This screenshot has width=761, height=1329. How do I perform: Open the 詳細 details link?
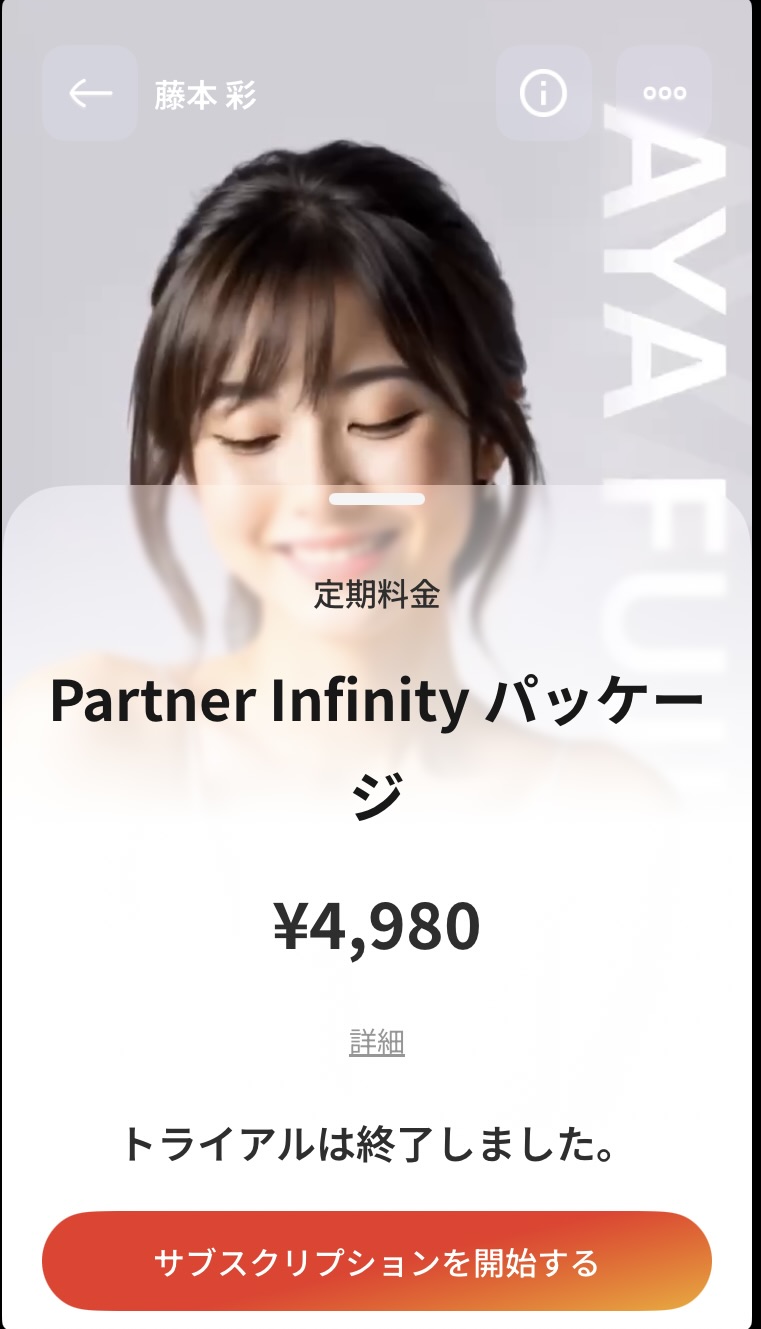[x=376, y=1042]
